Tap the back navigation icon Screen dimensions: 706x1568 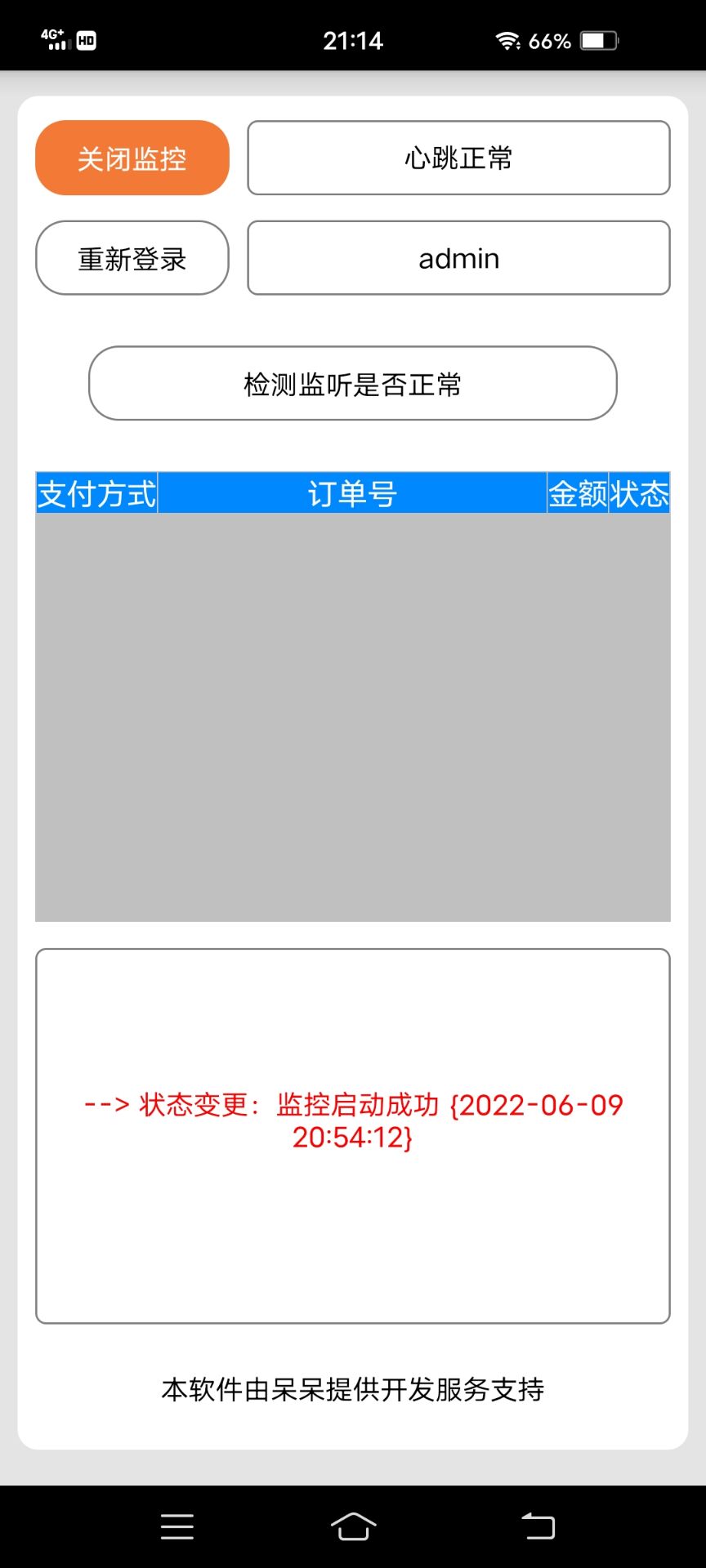pyautogui.click(x=538, y=1526)
